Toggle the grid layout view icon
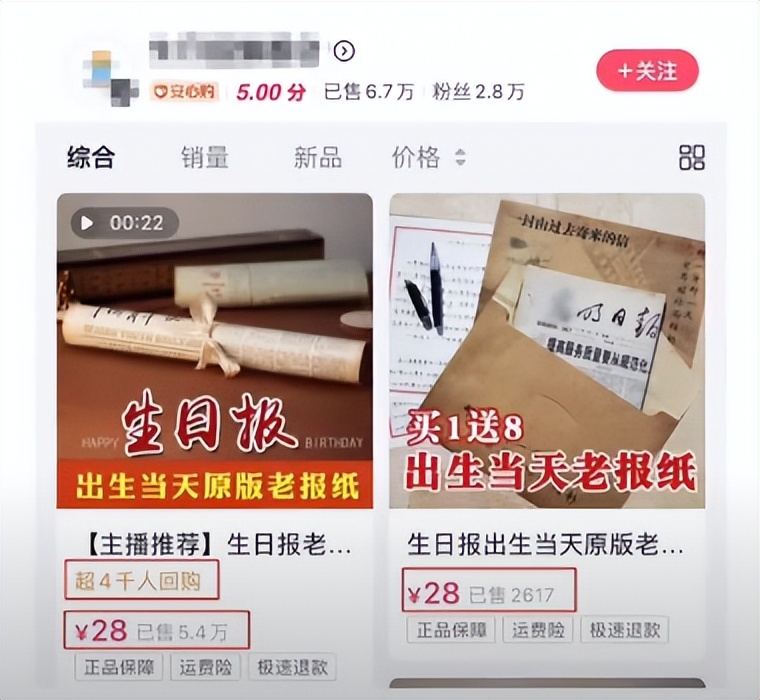Image resolution: width=760 pixels, height=700 pixels. (692, 157)
